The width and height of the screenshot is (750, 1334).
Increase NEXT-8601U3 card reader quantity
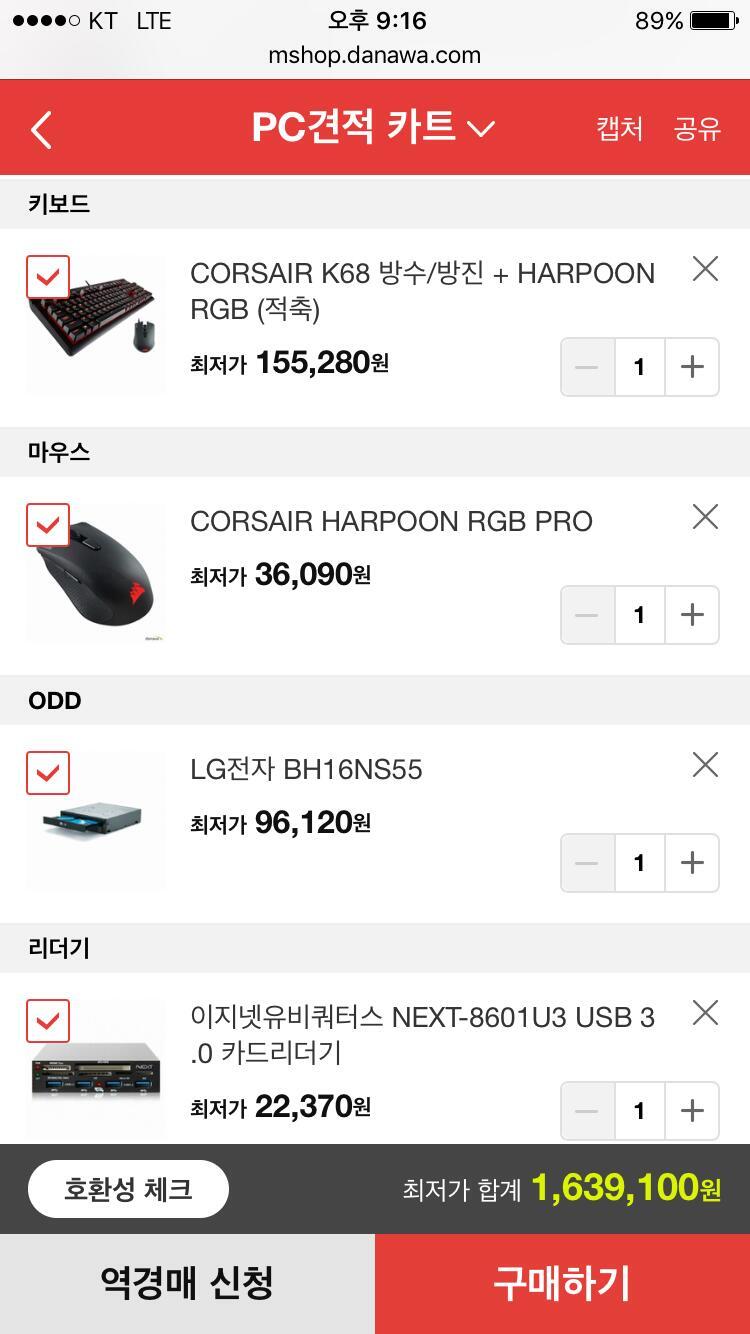[x=692, y=1111]
